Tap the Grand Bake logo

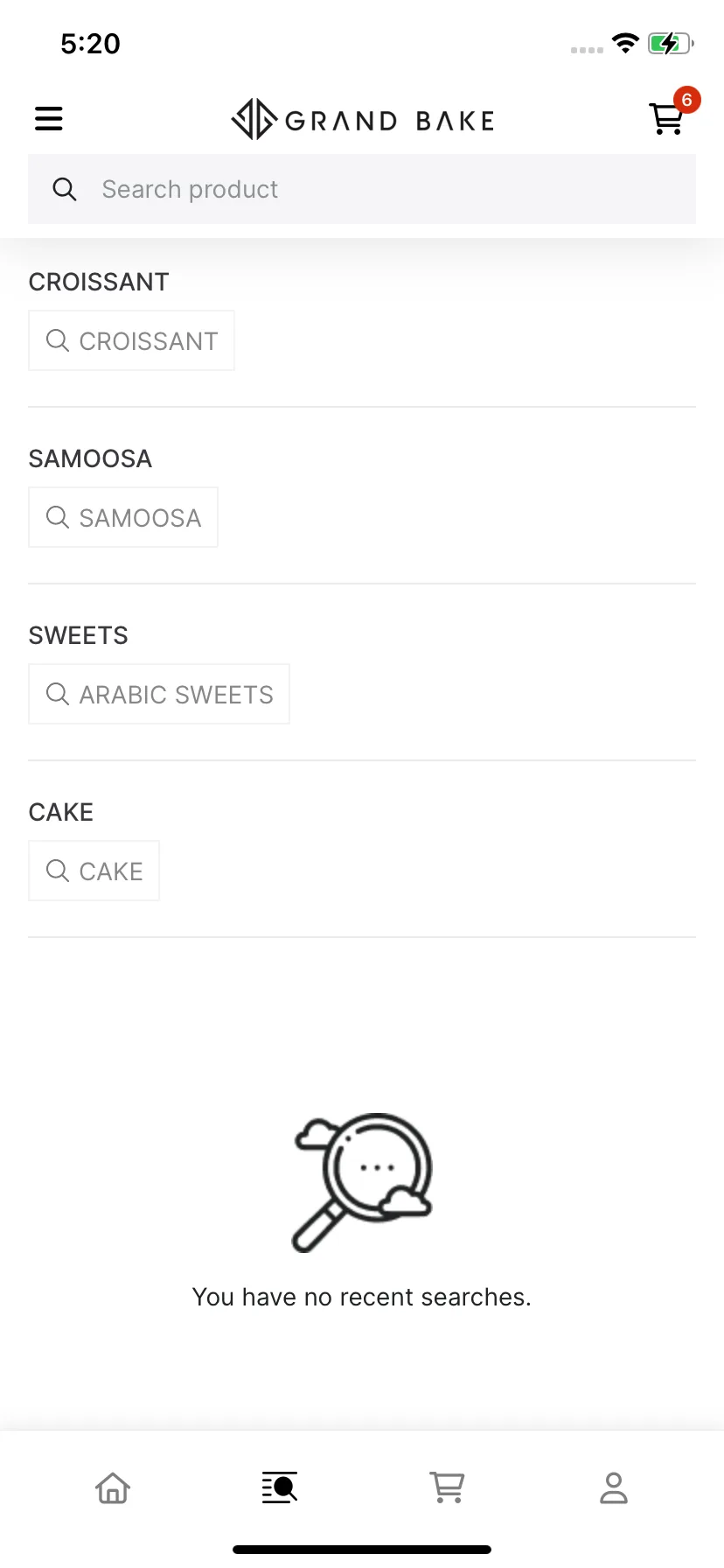click(361, 120)
